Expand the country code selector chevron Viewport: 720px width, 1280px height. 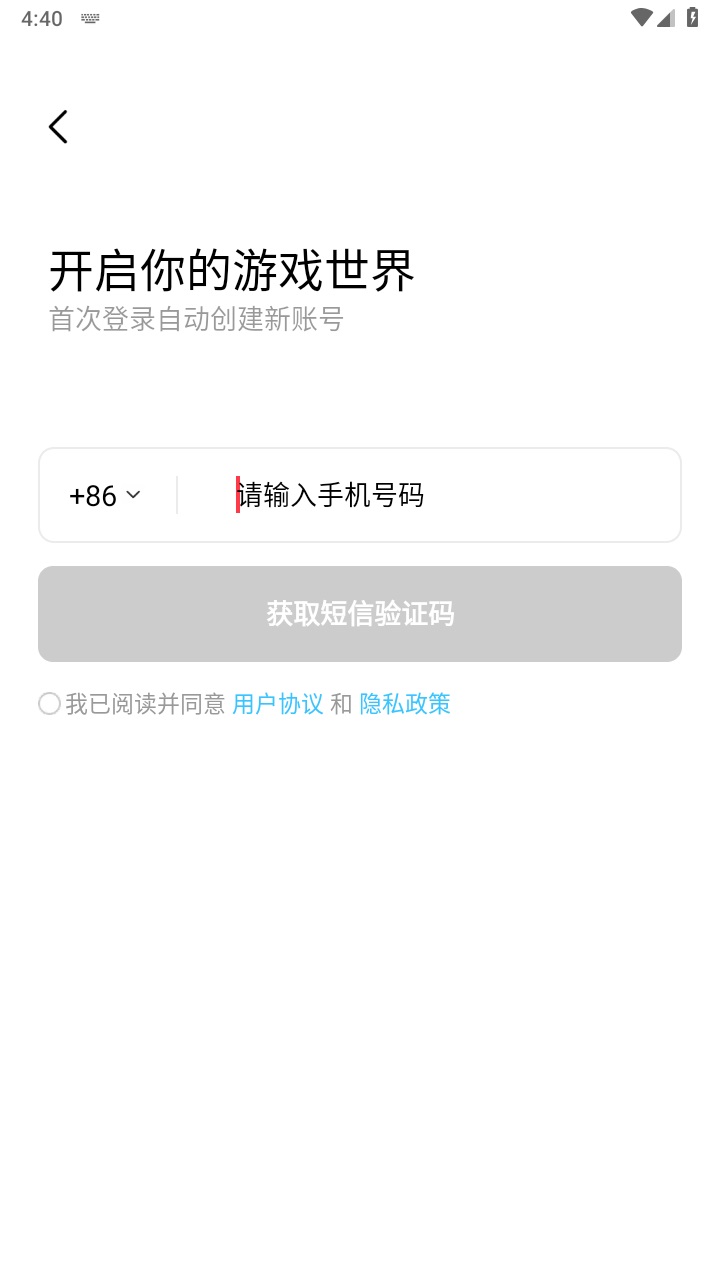coord(136,494)
